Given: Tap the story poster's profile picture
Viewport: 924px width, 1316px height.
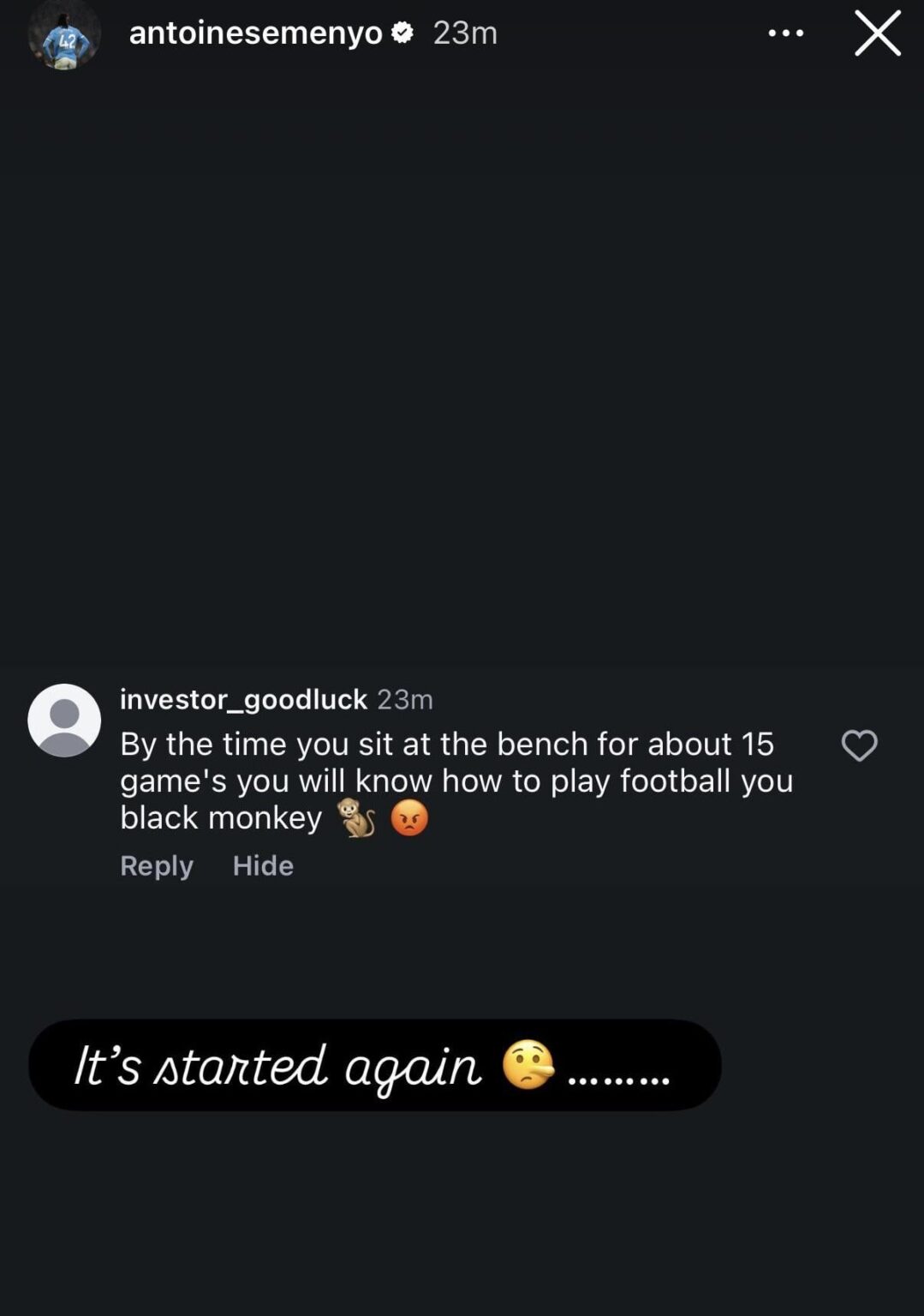Looking at the screenshot, I should pyautogui.click(x=64, y=36).
